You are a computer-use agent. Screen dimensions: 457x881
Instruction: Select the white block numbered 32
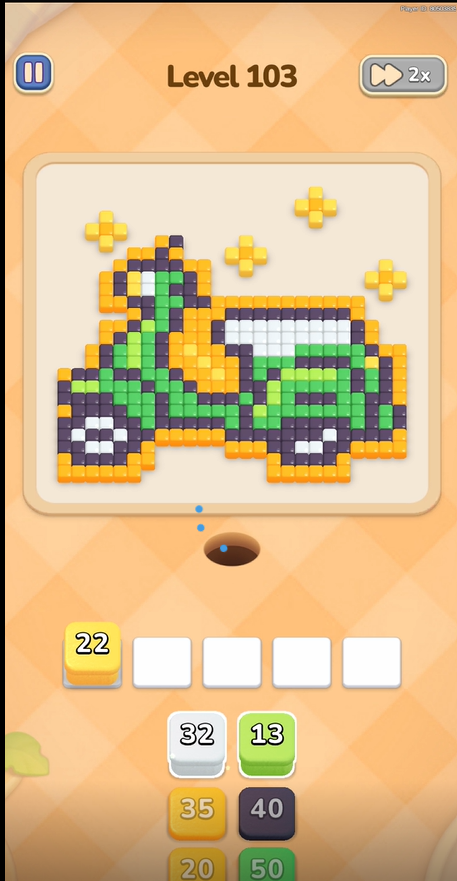[197, 744]
